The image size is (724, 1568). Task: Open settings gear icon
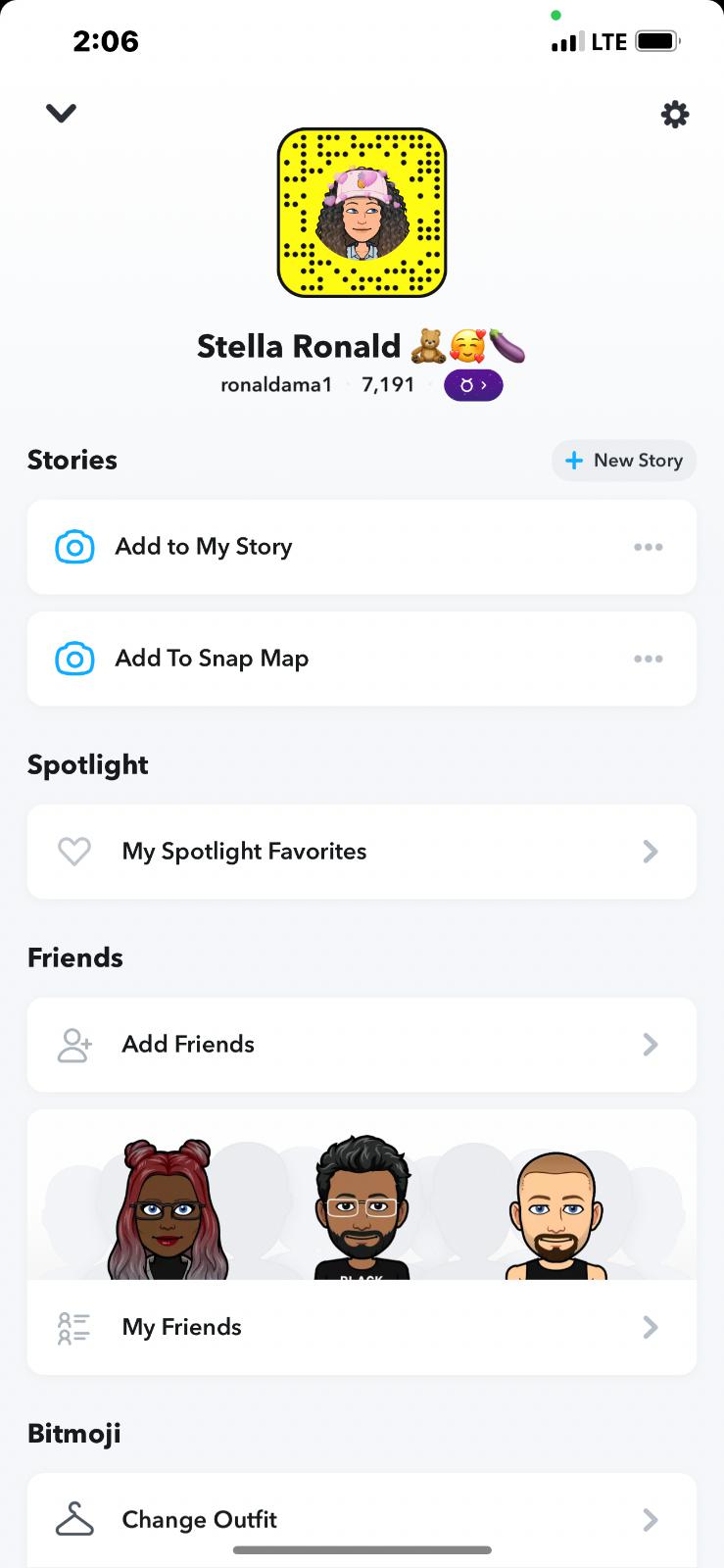[675, 115]
